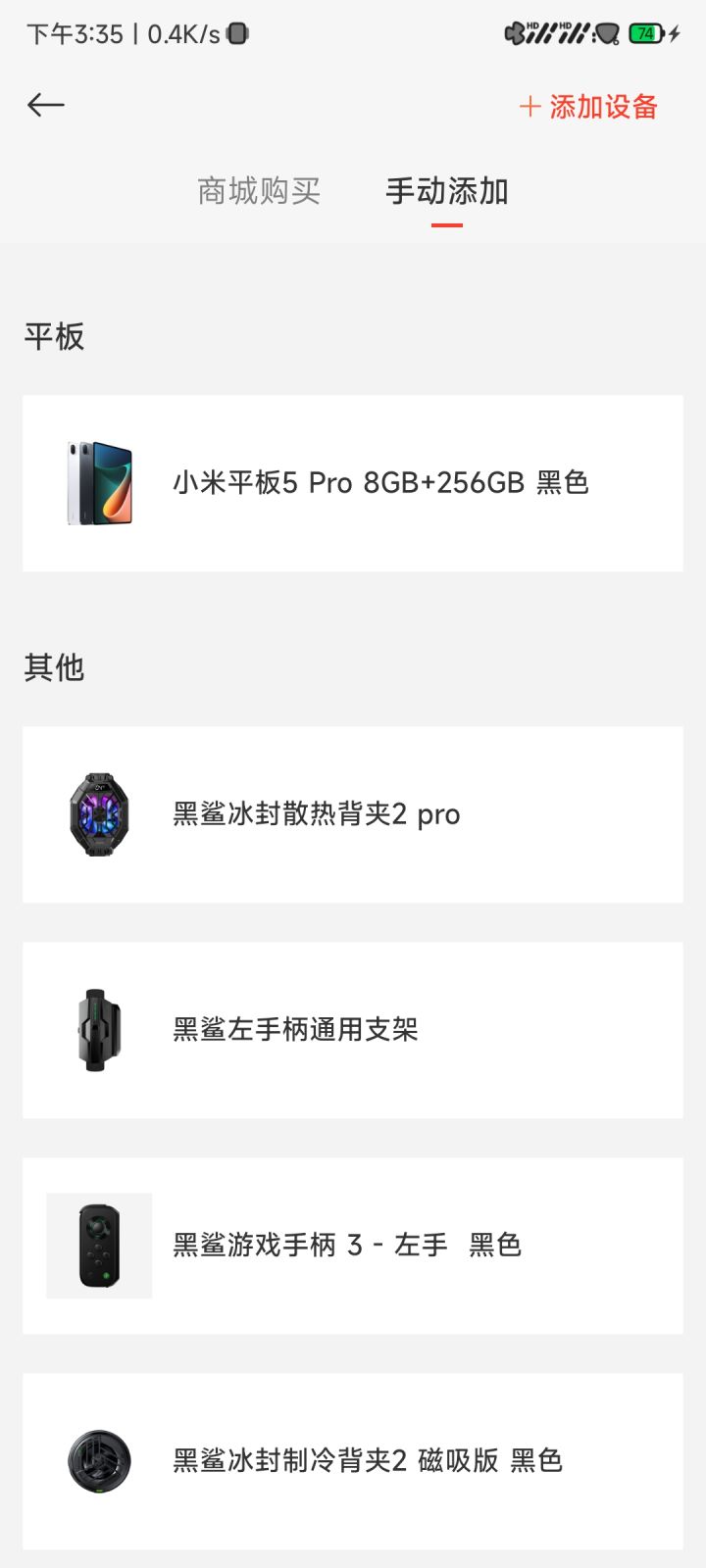Image resolution: width=706 pixels, height=1568 pixels.
Task: Select 黑鲨冰封散热背夹2 pro device
Action: pyautogui.click(x=353, y=814)
